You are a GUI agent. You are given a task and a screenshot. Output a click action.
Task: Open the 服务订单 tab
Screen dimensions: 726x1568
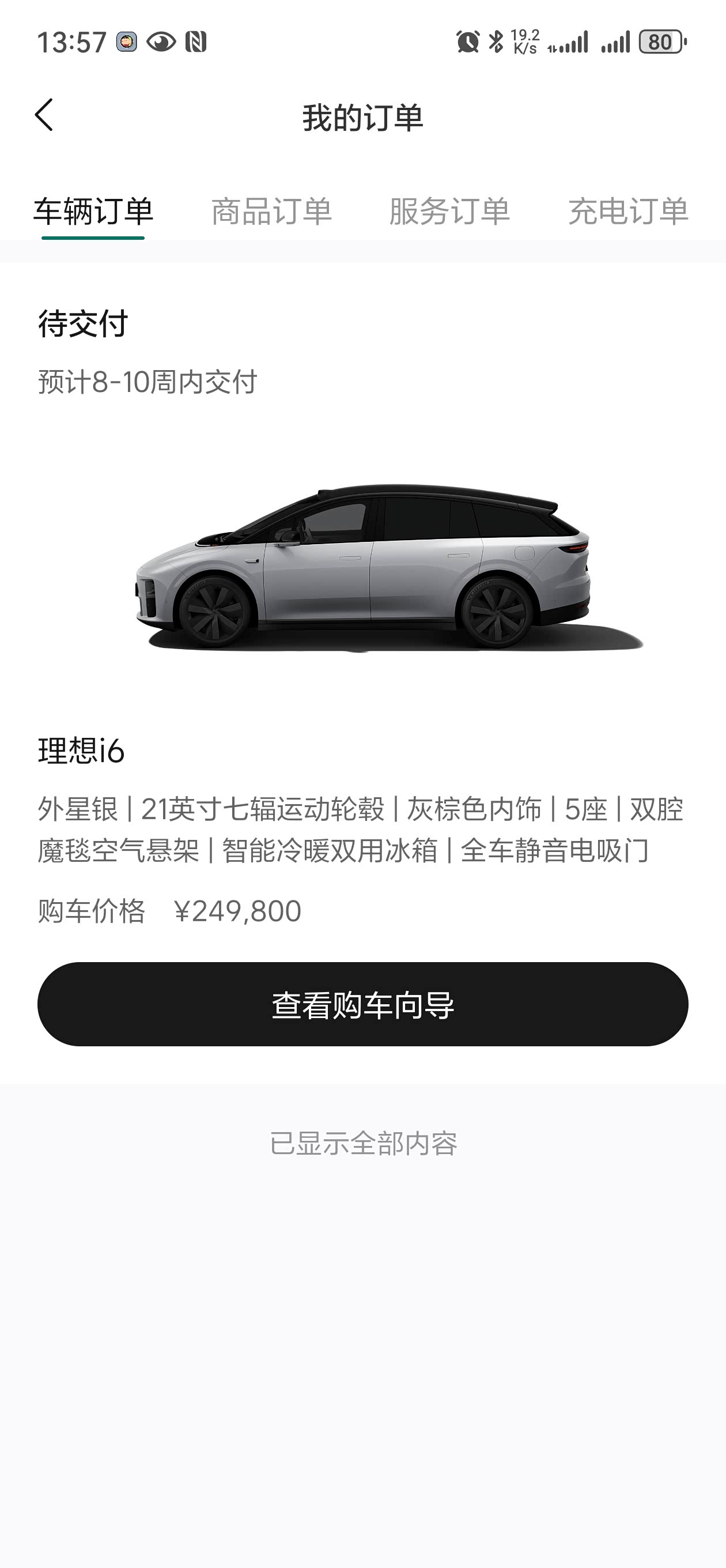click(451, 212)
